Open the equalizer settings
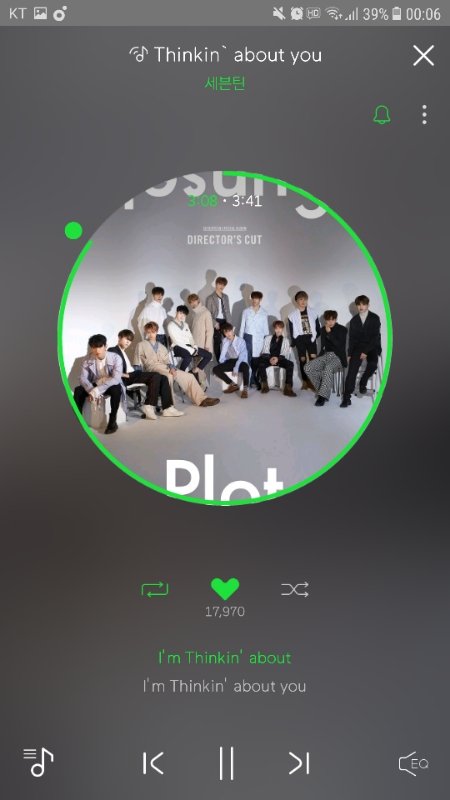450x800 pixels. [x=413, y=764]
